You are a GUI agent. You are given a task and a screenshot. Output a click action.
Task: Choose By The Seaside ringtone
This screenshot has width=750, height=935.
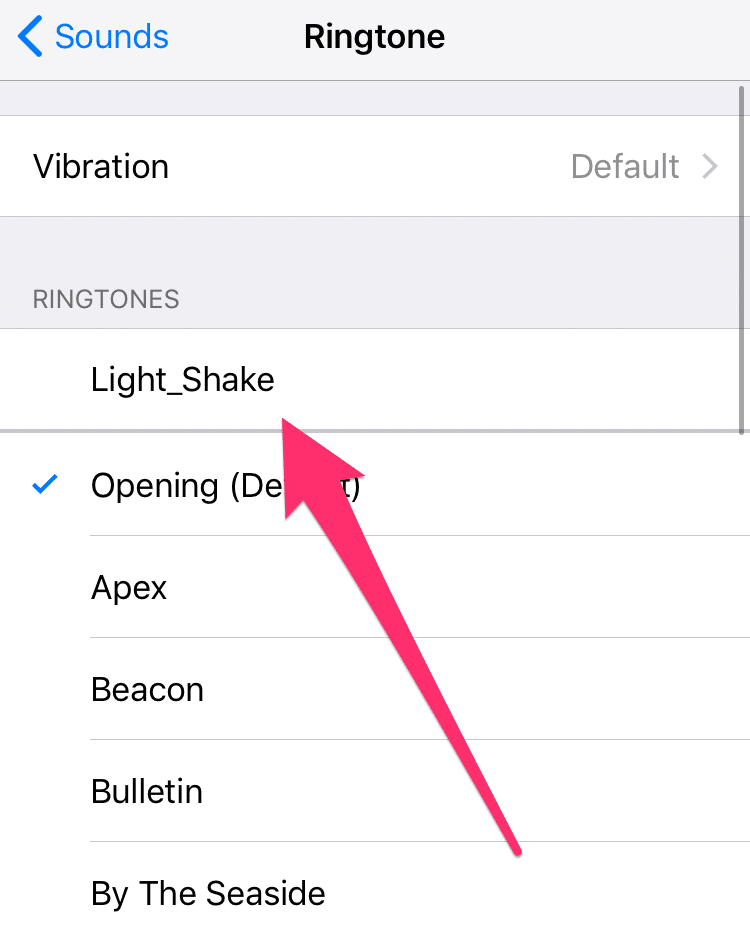[x=208, y=893]
